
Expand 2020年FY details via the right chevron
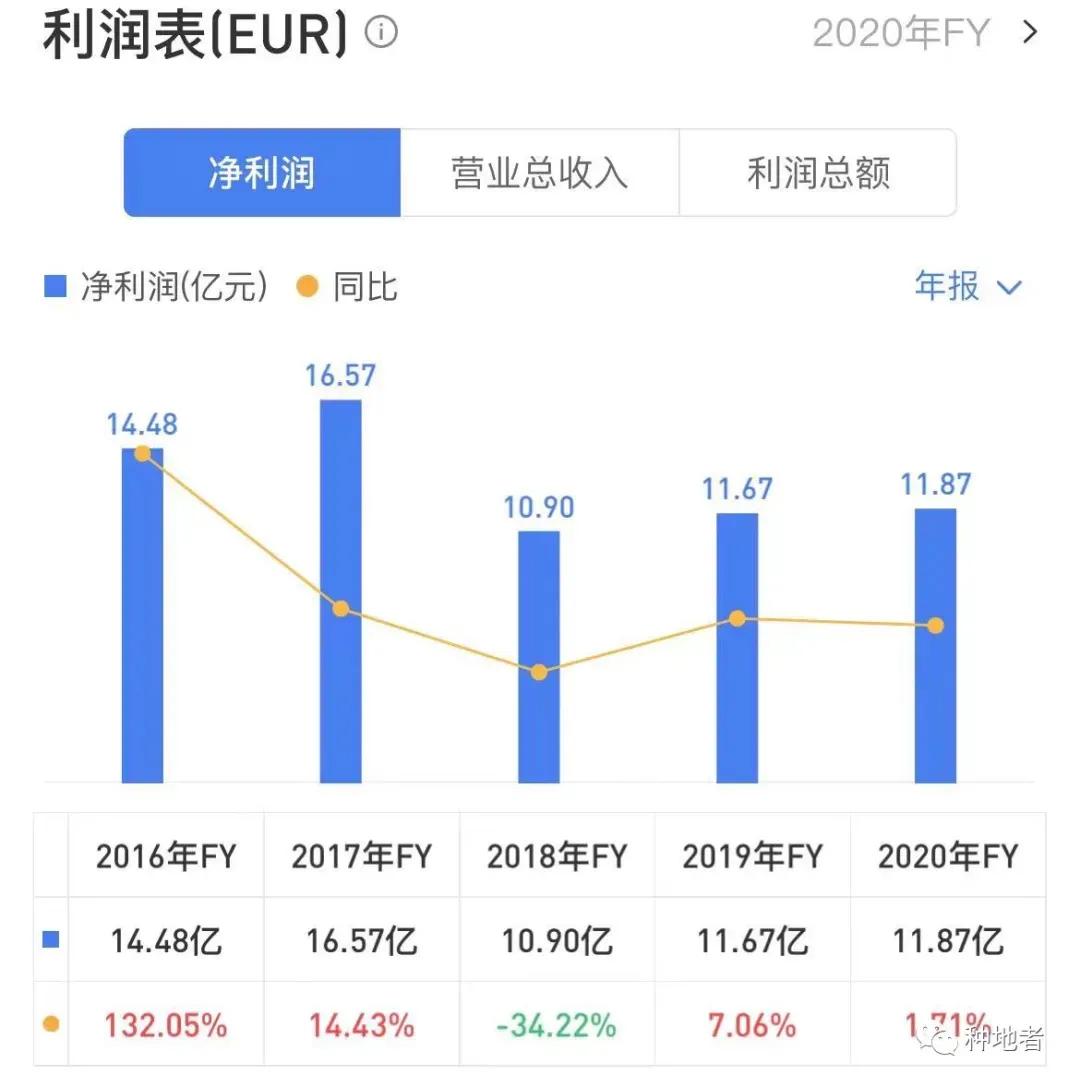(1030, 33)
